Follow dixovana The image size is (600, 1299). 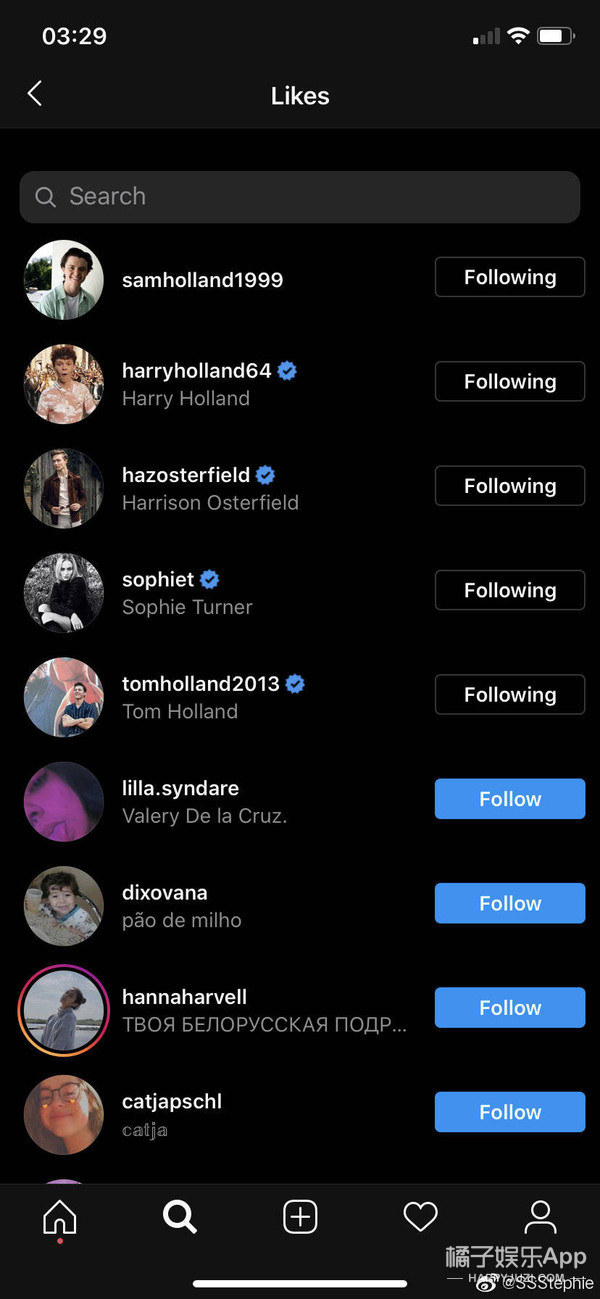pos(509,903)
